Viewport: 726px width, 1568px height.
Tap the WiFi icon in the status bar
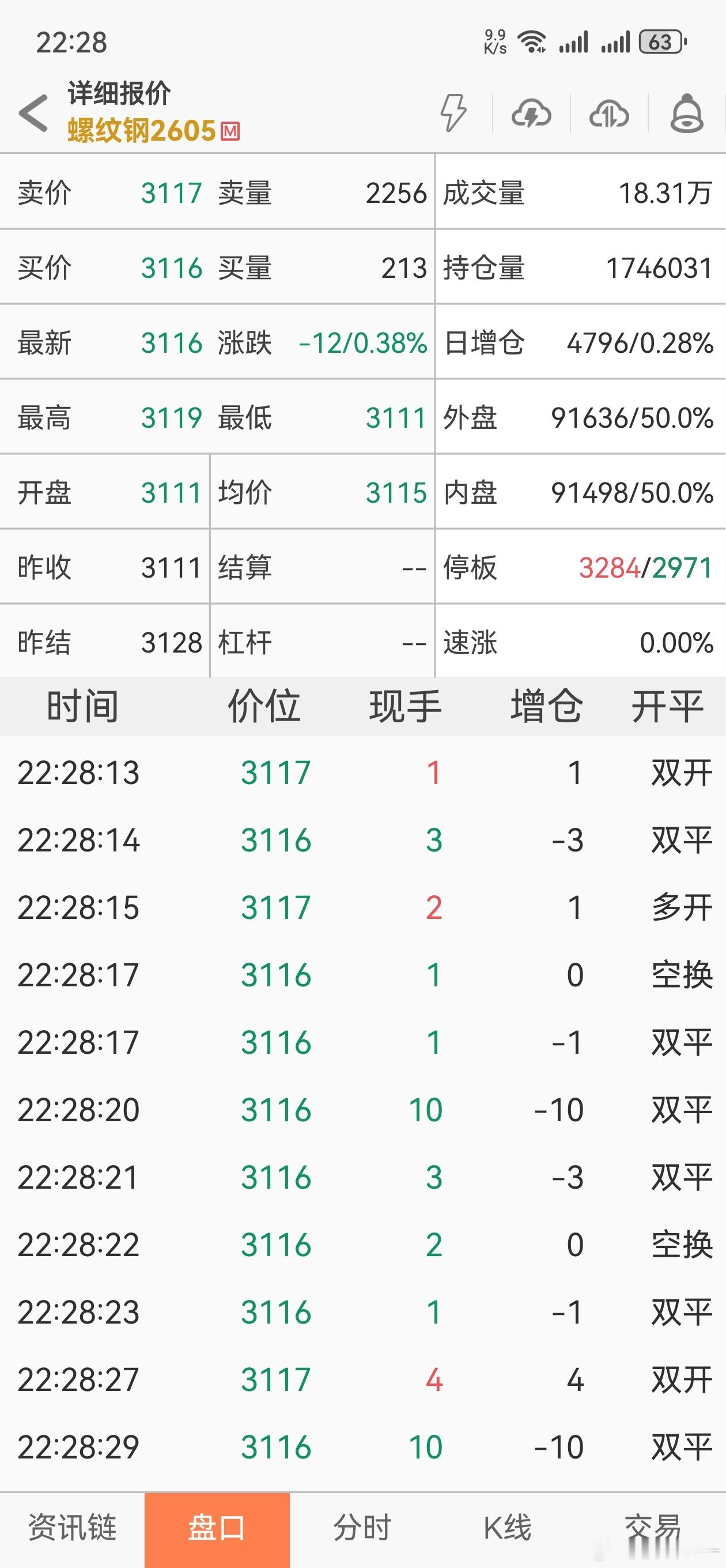coord(532,40)
